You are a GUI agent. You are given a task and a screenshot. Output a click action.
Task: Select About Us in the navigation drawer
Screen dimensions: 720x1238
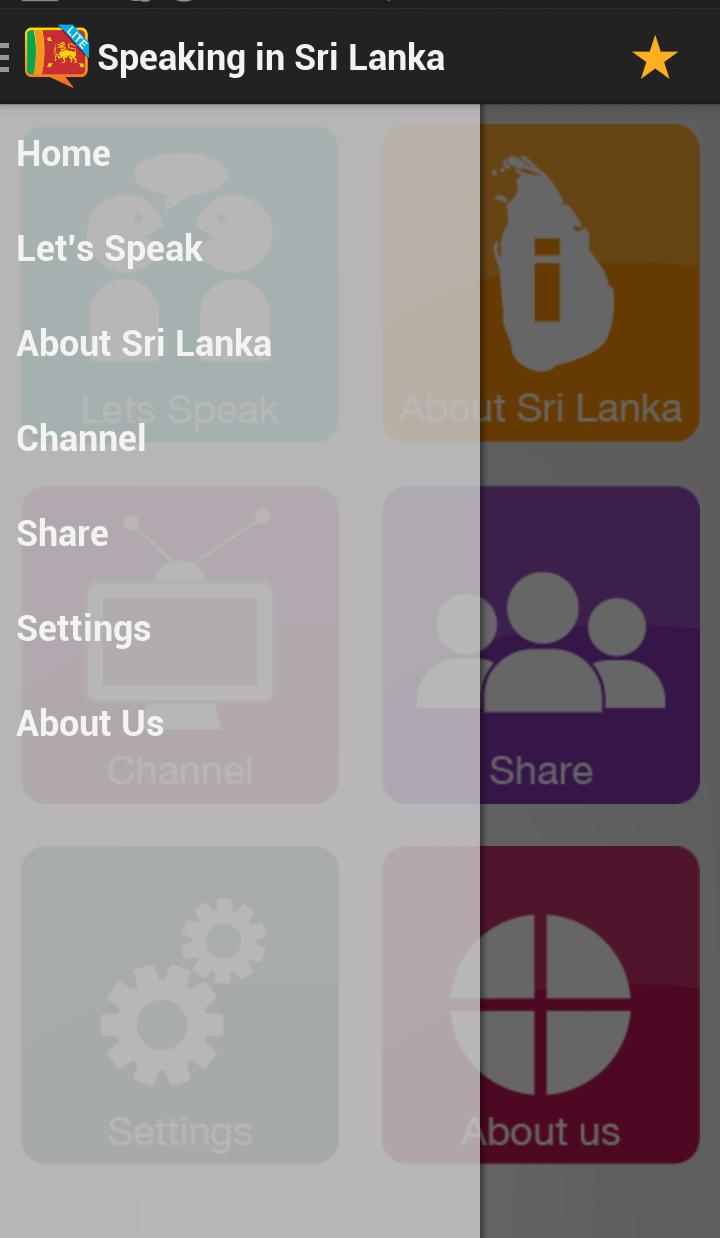90,723
